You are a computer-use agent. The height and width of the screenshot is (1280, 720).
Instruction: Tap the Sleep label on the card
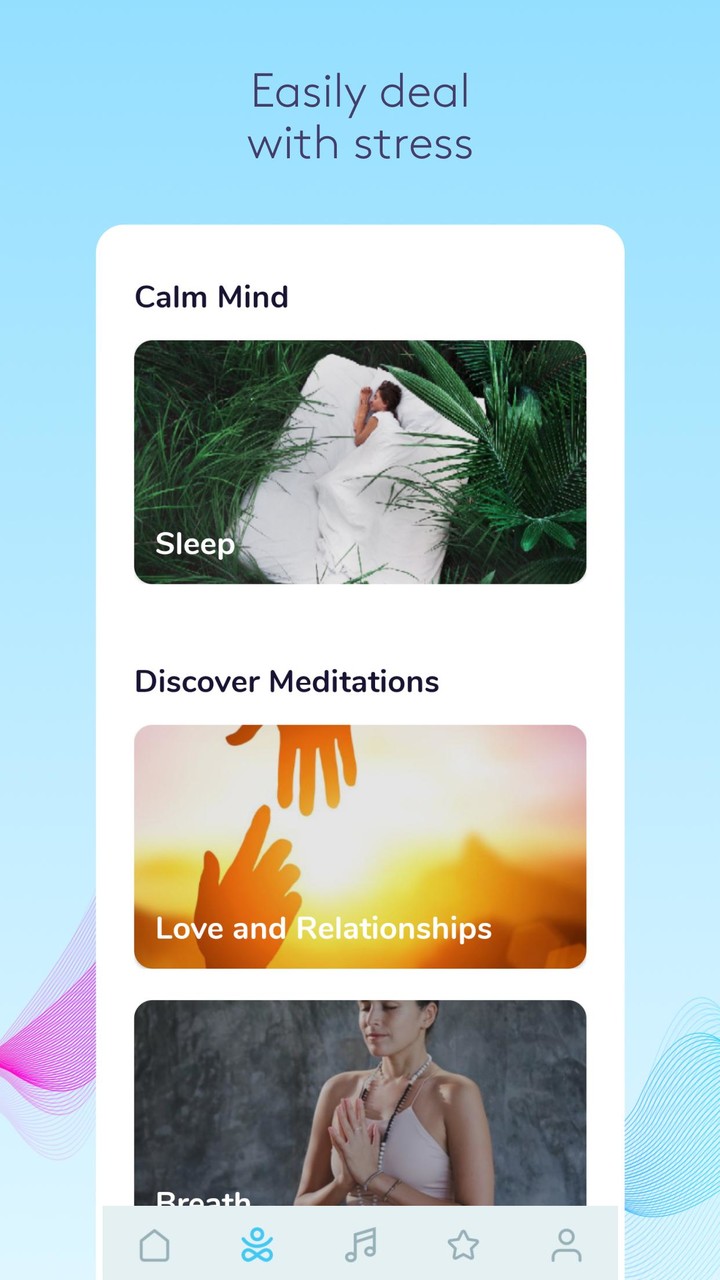tap(195, 544)
